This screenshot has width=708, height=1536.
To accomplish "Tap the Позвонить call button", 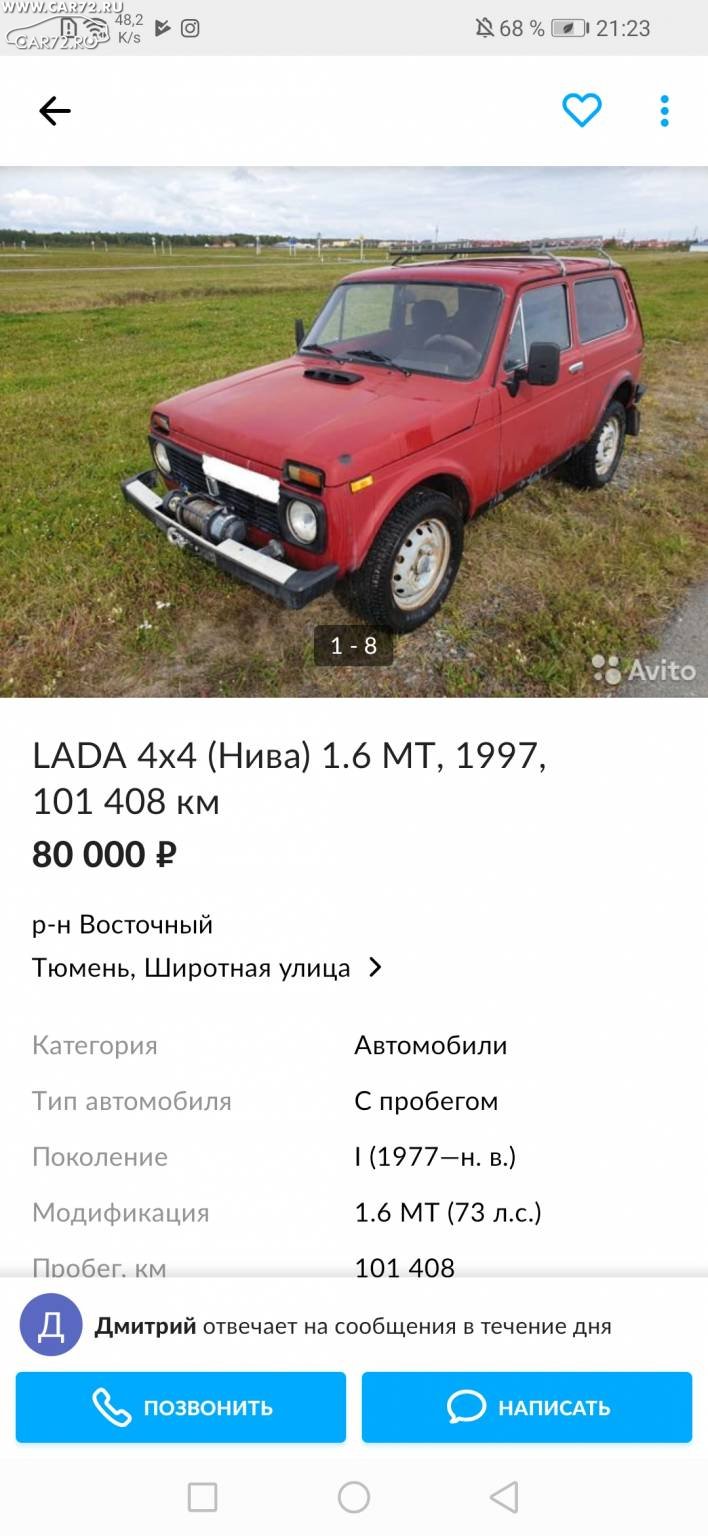I will click(x=181, y=1407).
